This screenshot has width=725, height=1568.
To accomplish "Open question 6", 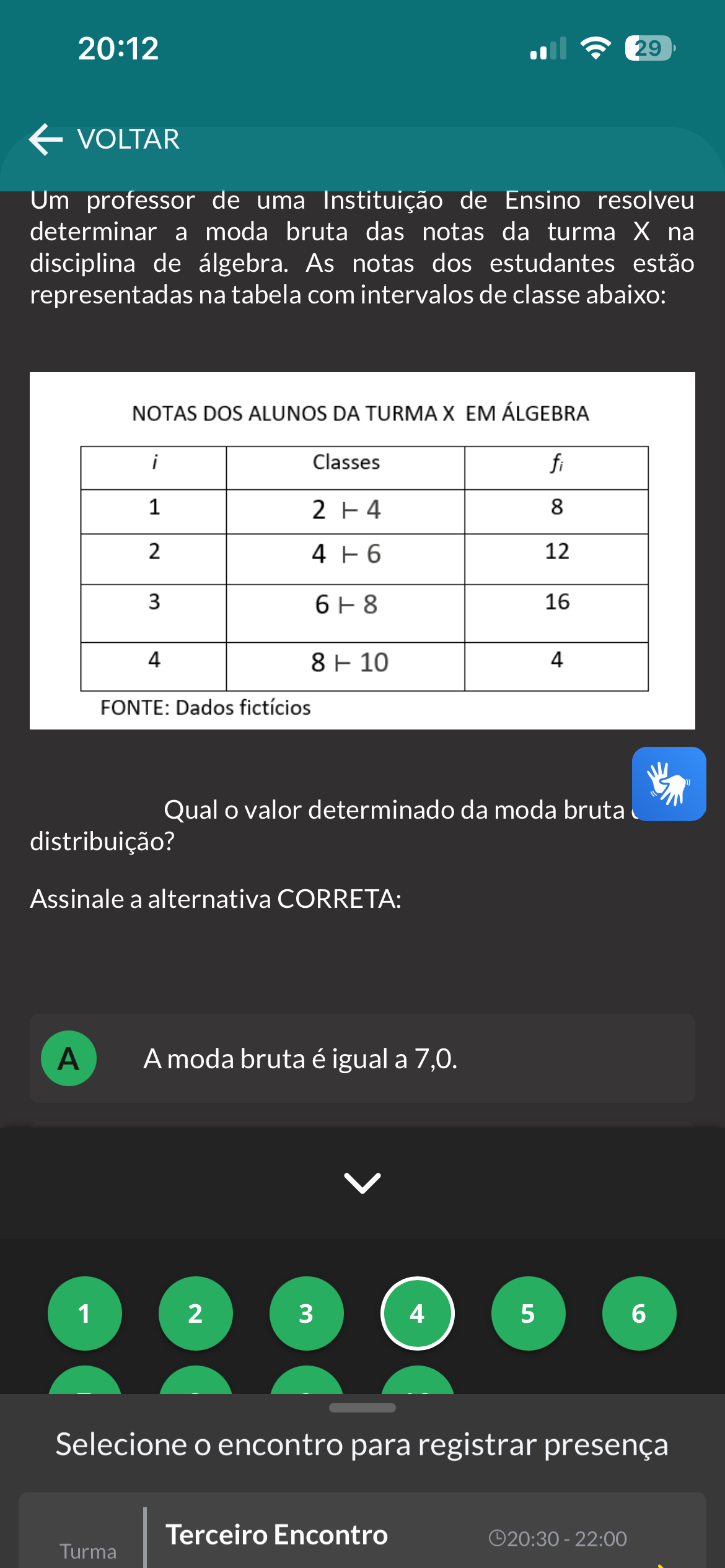I will coord(639,1313).
